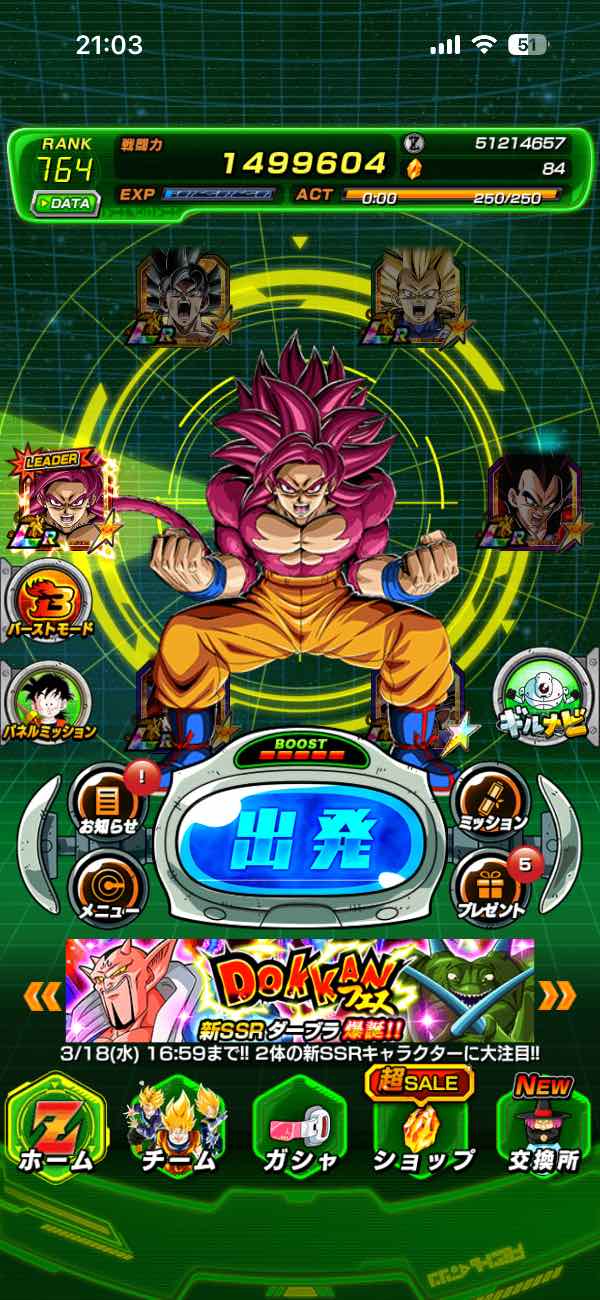Screen dimensions: 600x1300
Task: Show the next banner with right arrows
Action: (557, 996)
